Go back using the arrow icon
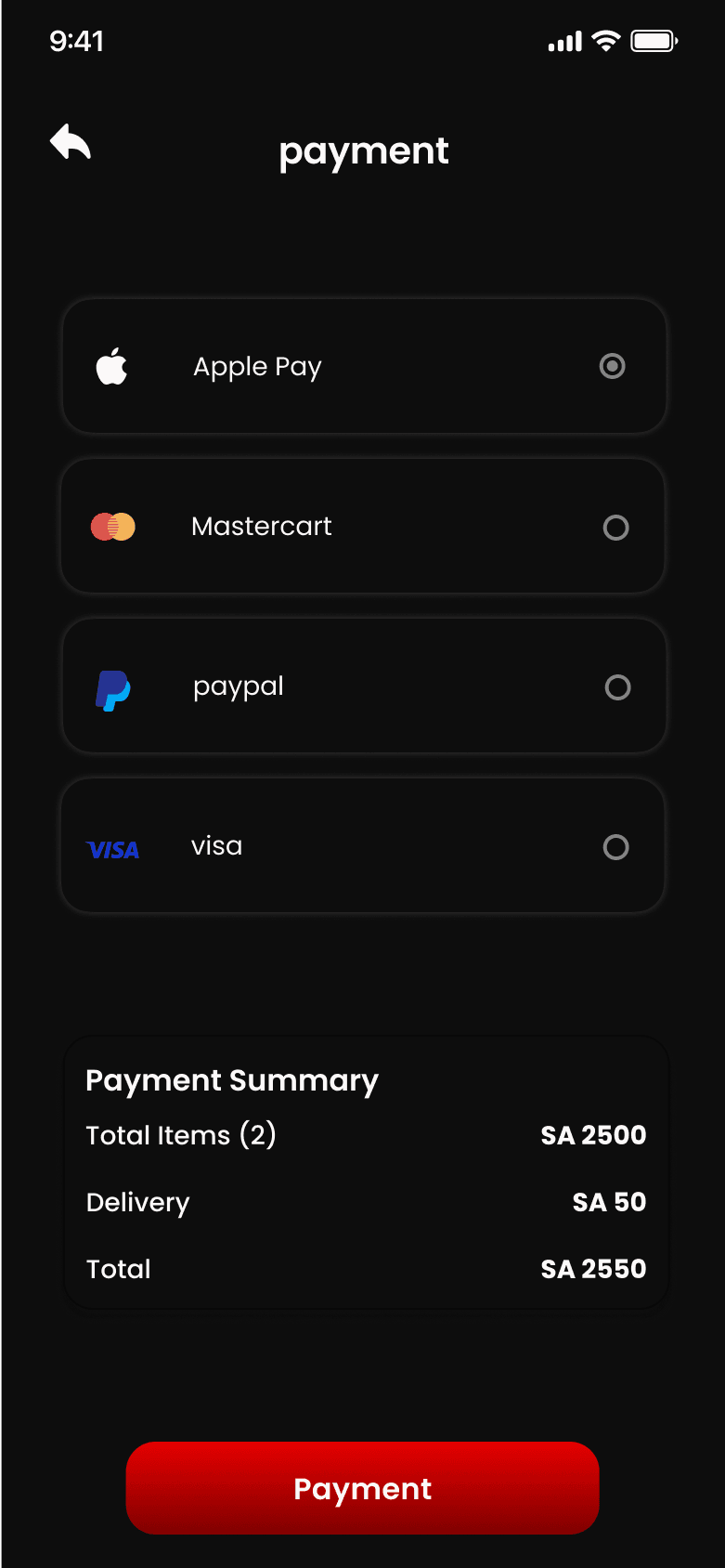This screenshot has height=1568, width=725. point(71,142)
